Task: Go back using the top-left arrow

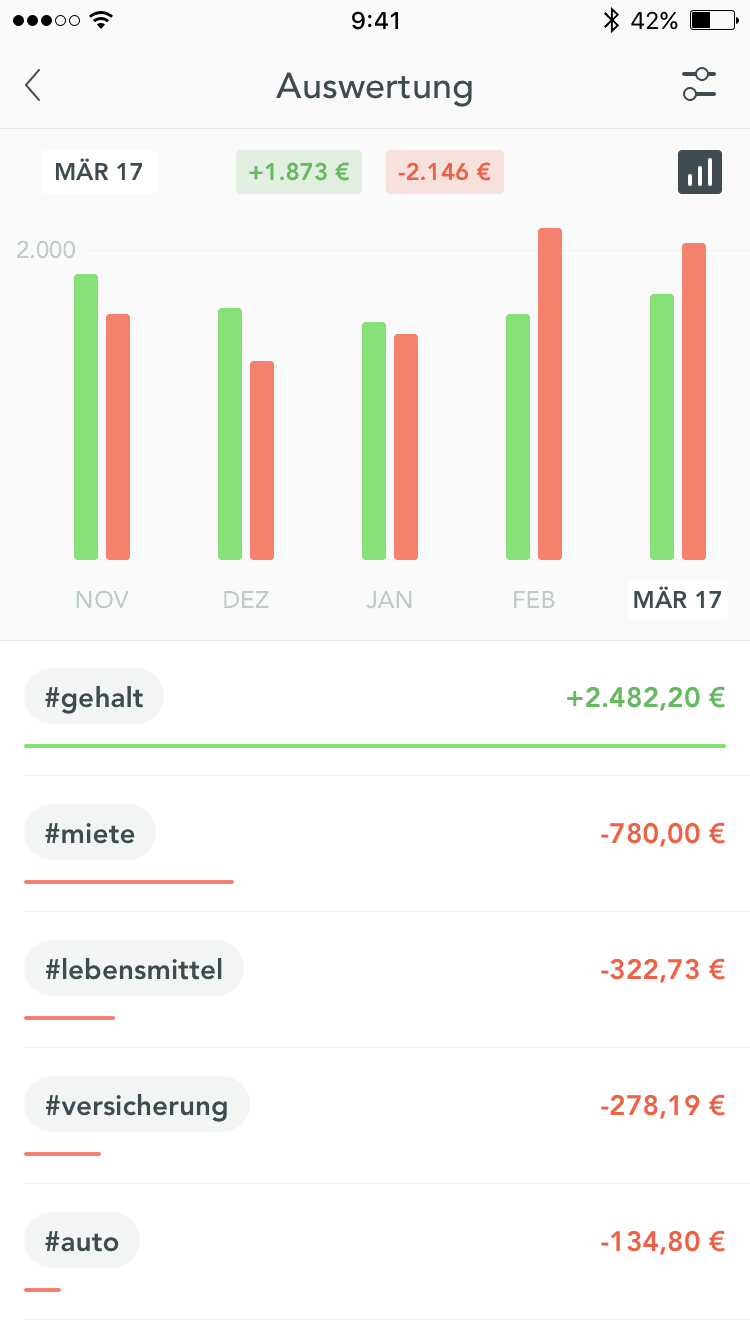Action: (x=33, y=86)
